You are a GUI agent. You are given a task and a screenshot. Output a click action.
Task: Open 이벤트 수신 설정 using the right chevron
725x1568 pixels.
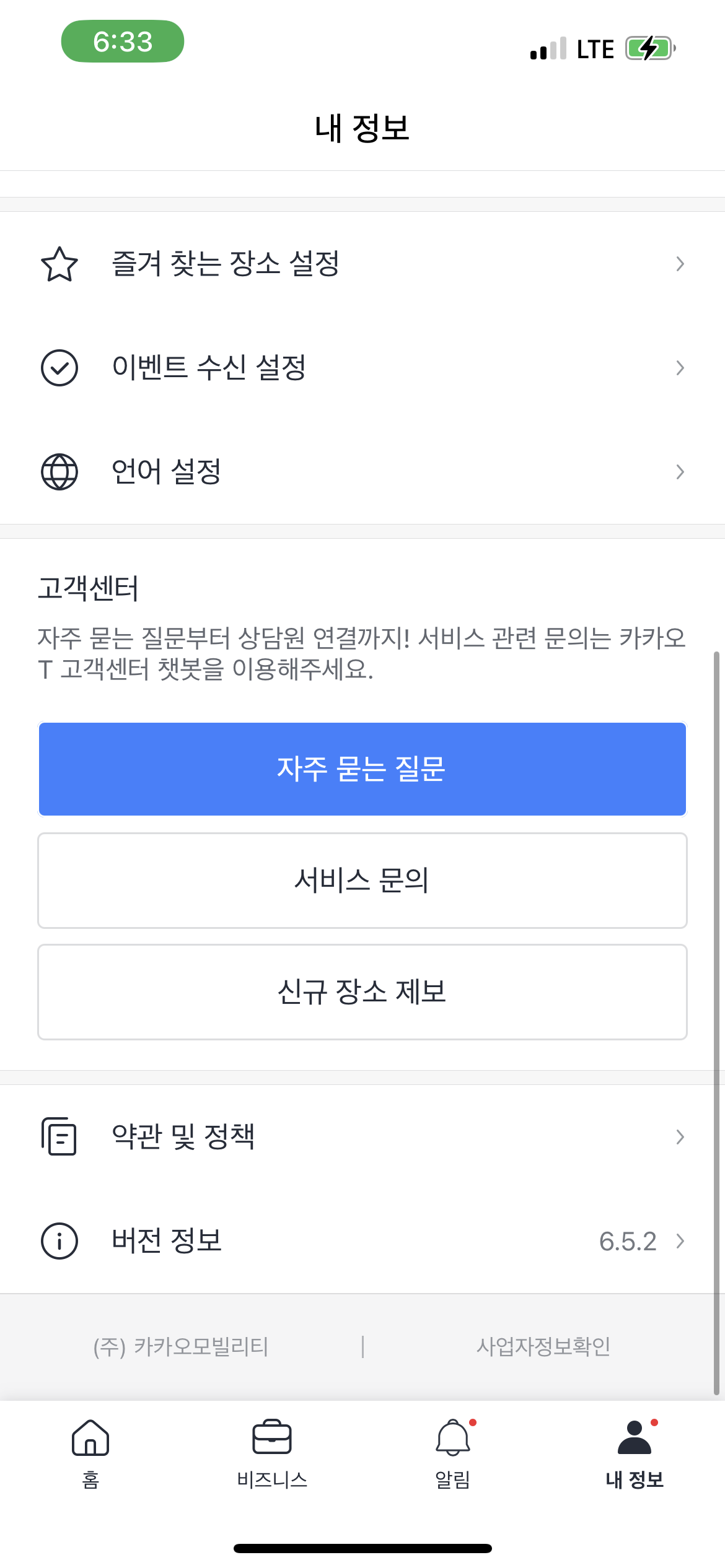[x=680, y=368]
